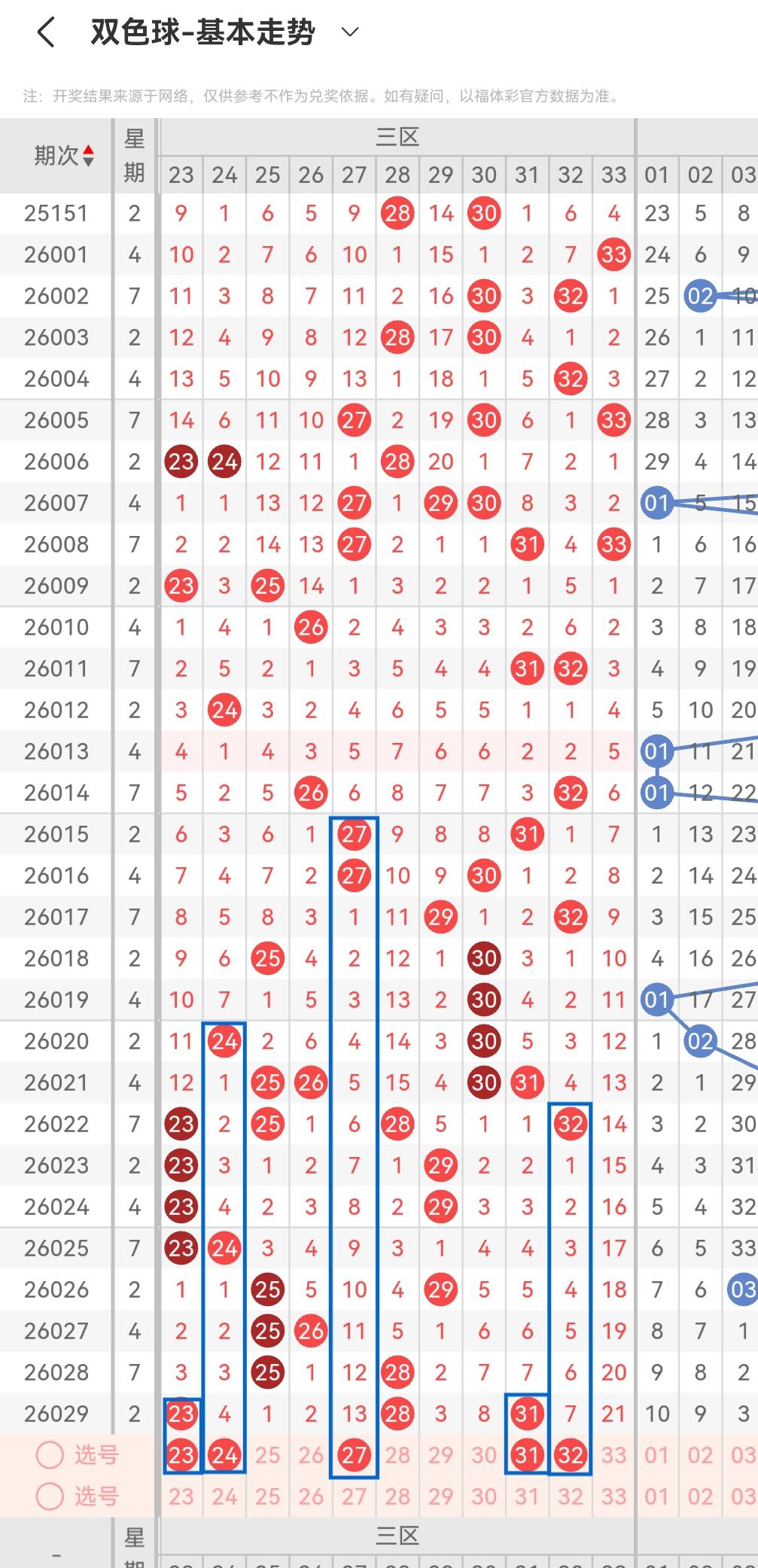Select the 选号 radio with no picks
Viewport: 758px width, 1568px height.
click(x=50, y=1496)
